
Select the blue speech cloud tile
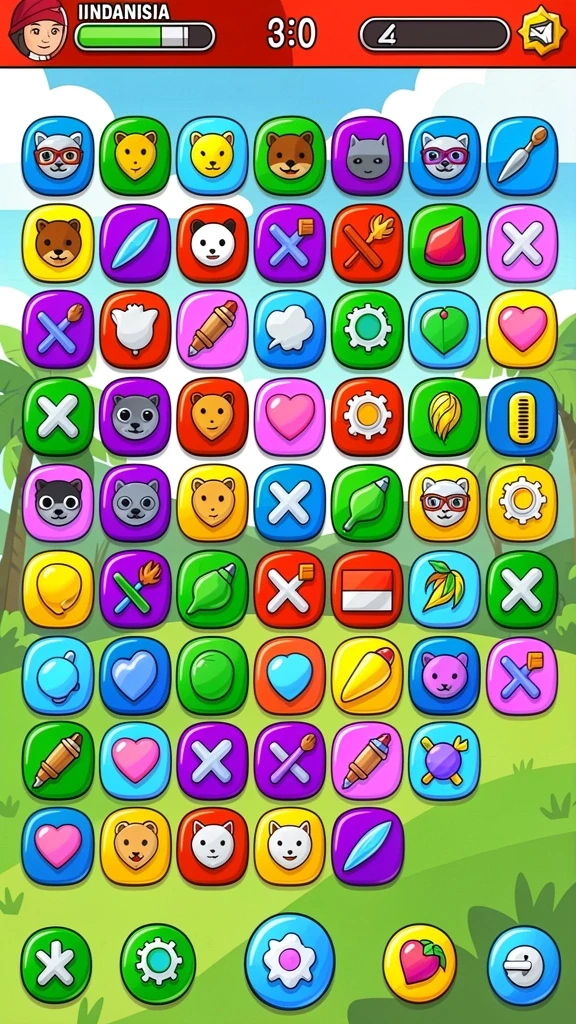(289, 330)
